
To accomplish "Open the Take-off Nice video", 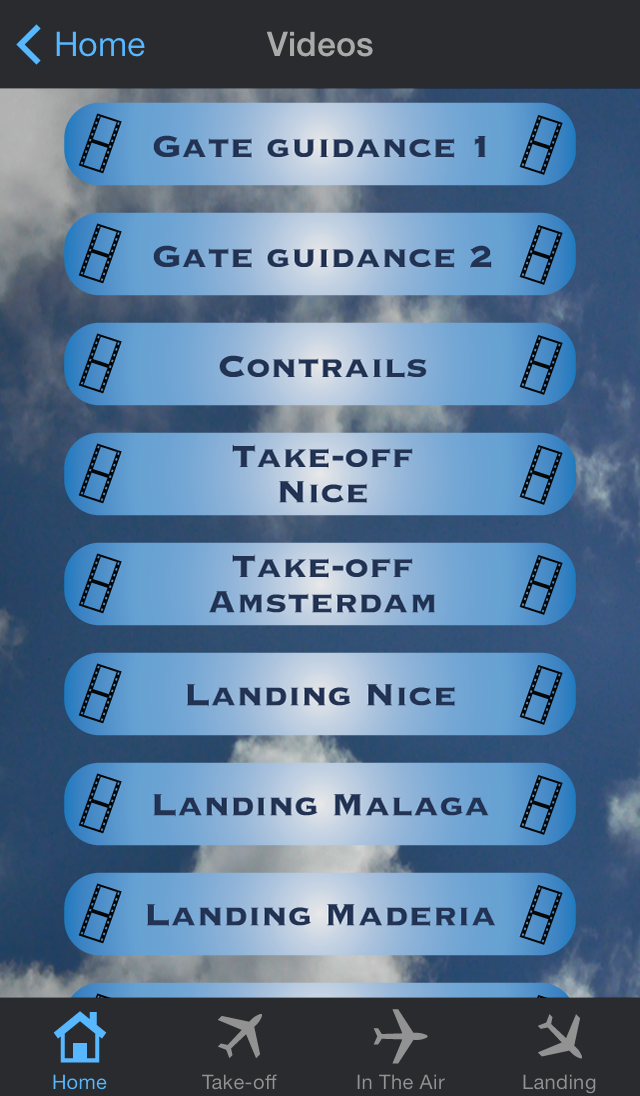I will point(320,474).
